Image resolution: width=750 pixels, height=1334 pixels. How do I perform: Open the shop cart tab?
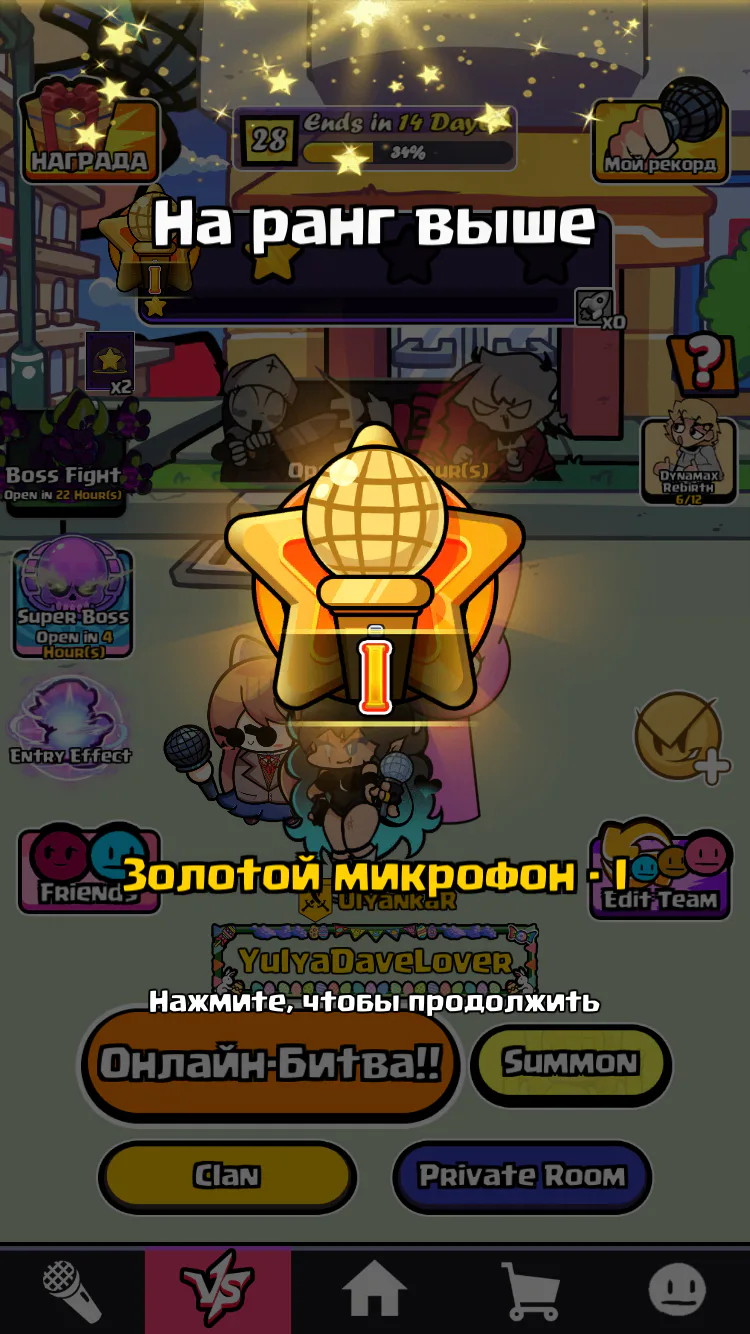529,1290
